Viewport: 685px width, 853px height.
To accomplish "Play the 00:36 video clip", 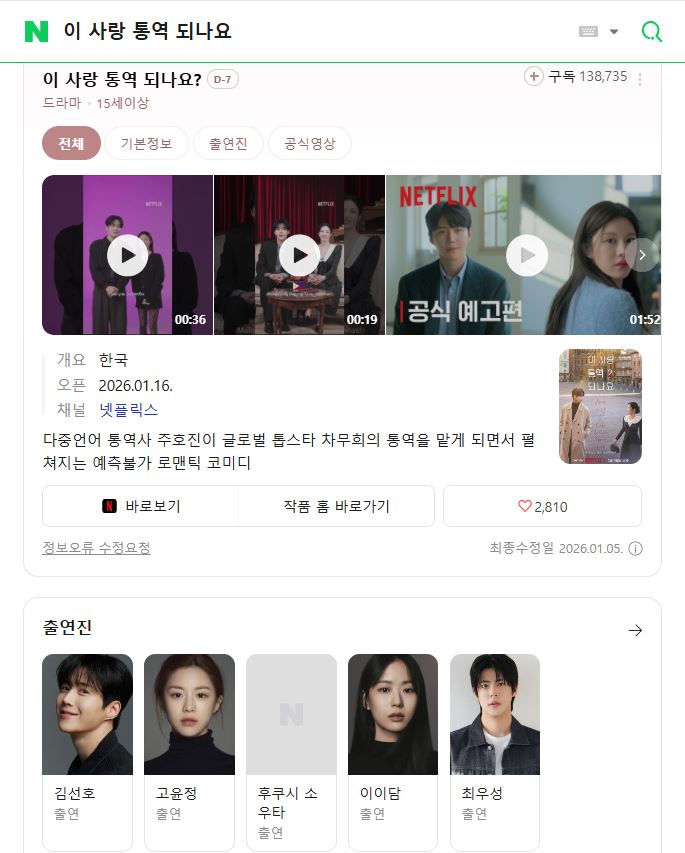I will 127,256.
